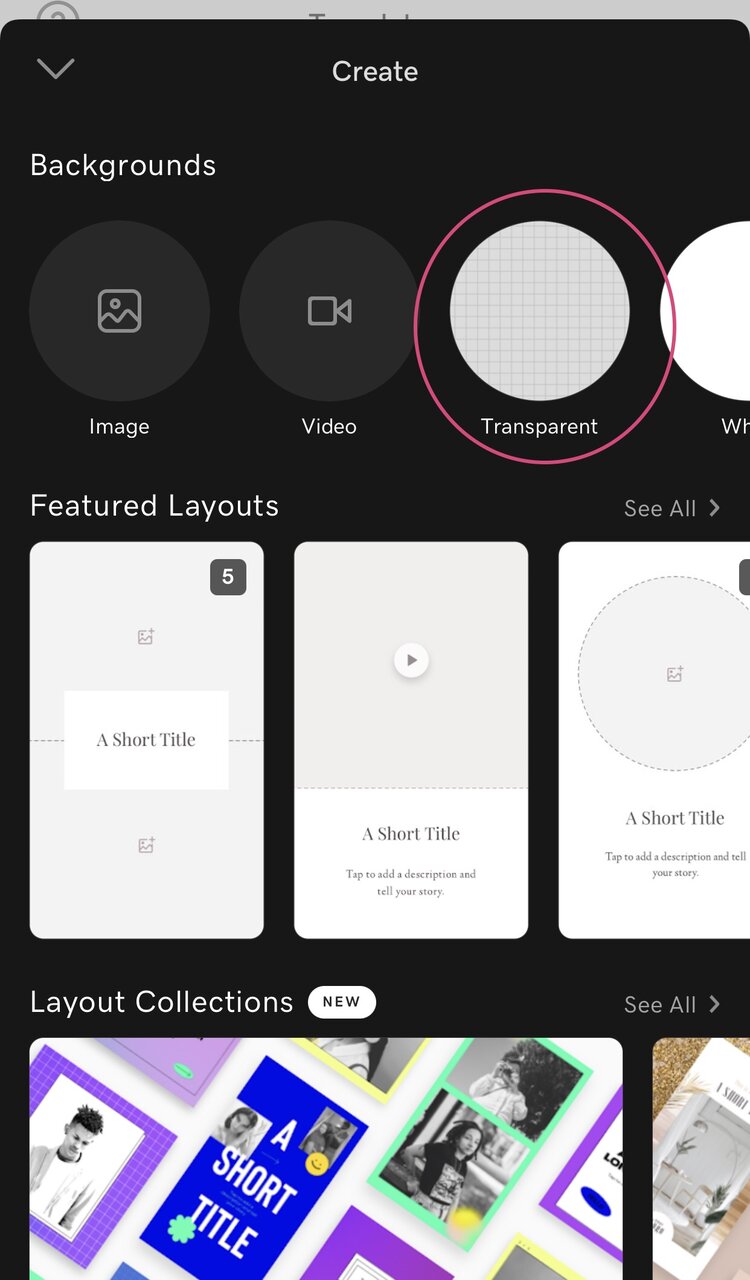Open the layout with the 5 badge
The width and height of the screenshot is (750, 1280).
(x=147, y=740)
